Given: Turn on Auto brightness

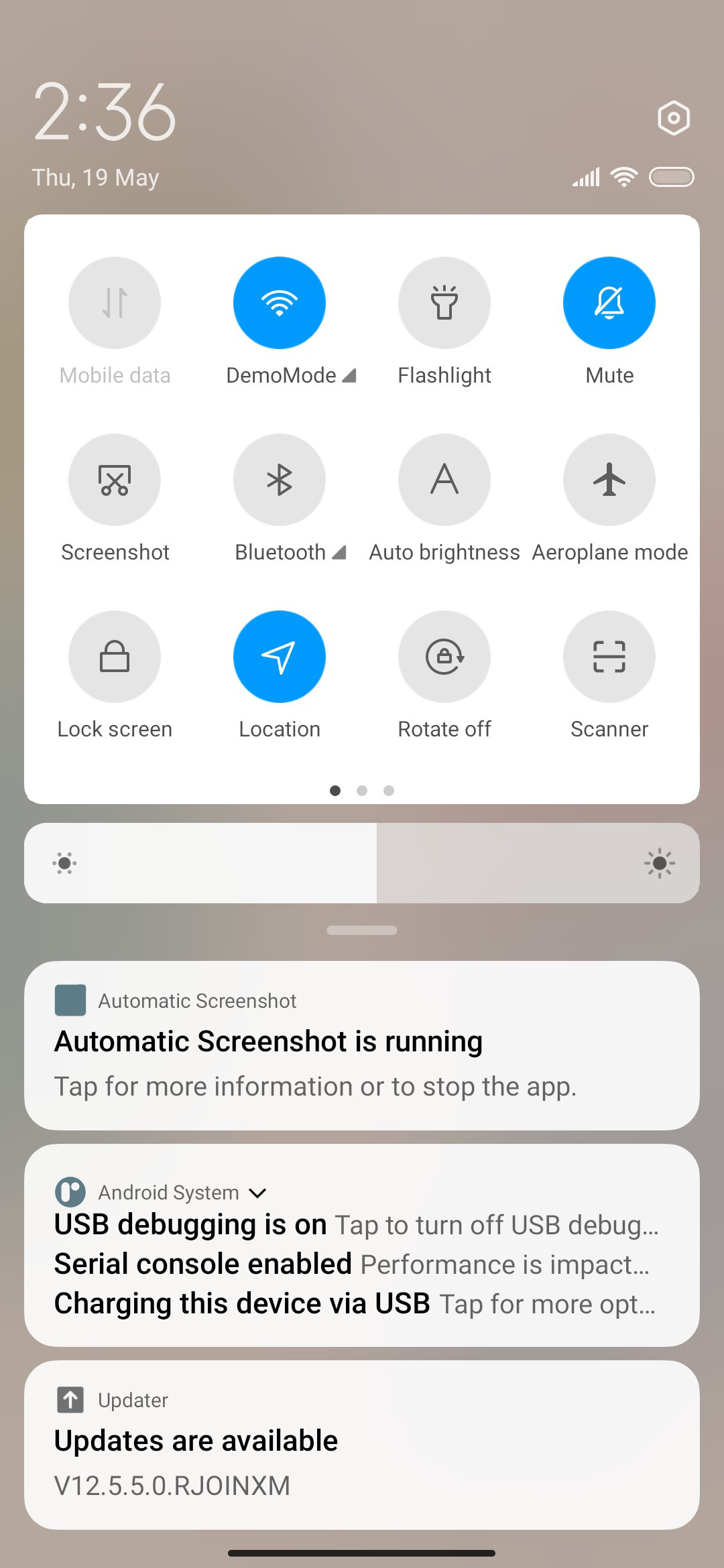Looking at the screenshot, I should pos(444,480).
